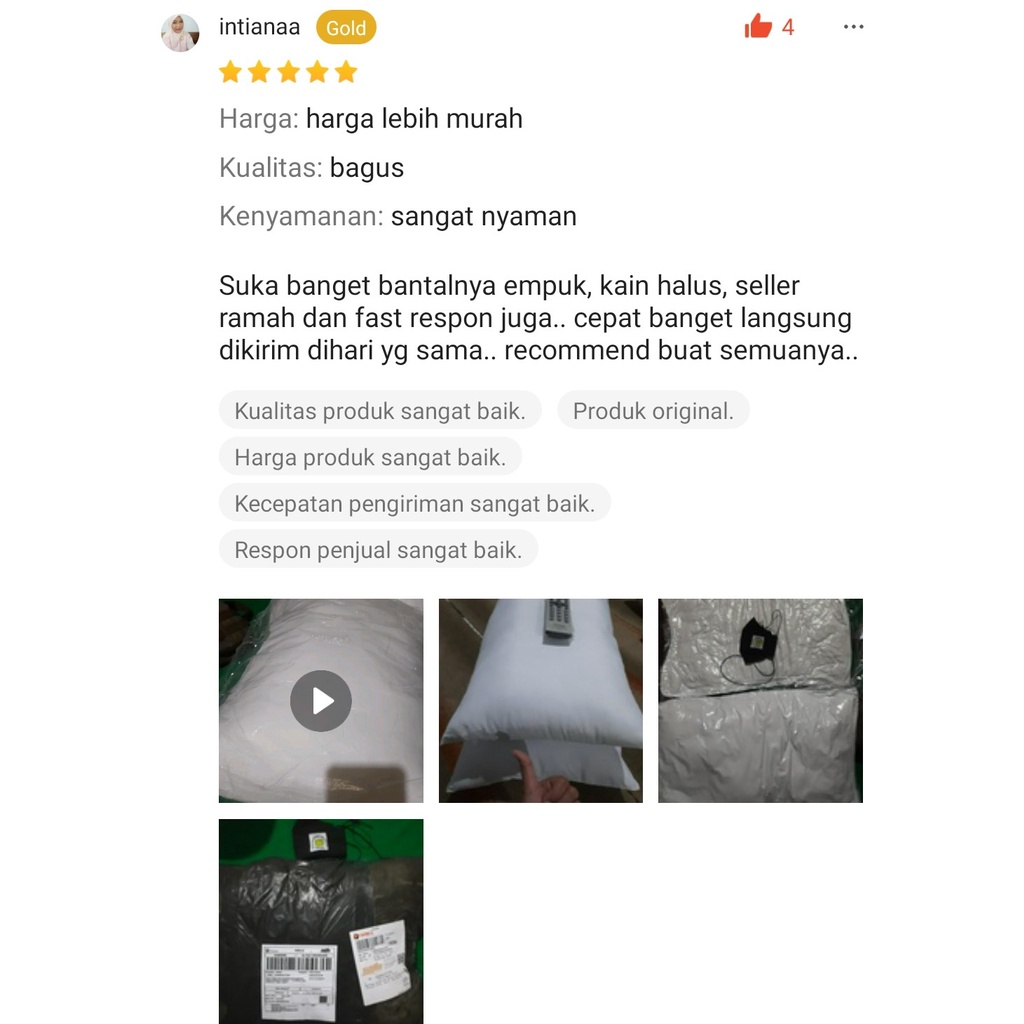Viewport: 1024px width, 1024px height.
Task: Open photo of vacuum-packed pillows with mask
Action: [x=760, y=701]
